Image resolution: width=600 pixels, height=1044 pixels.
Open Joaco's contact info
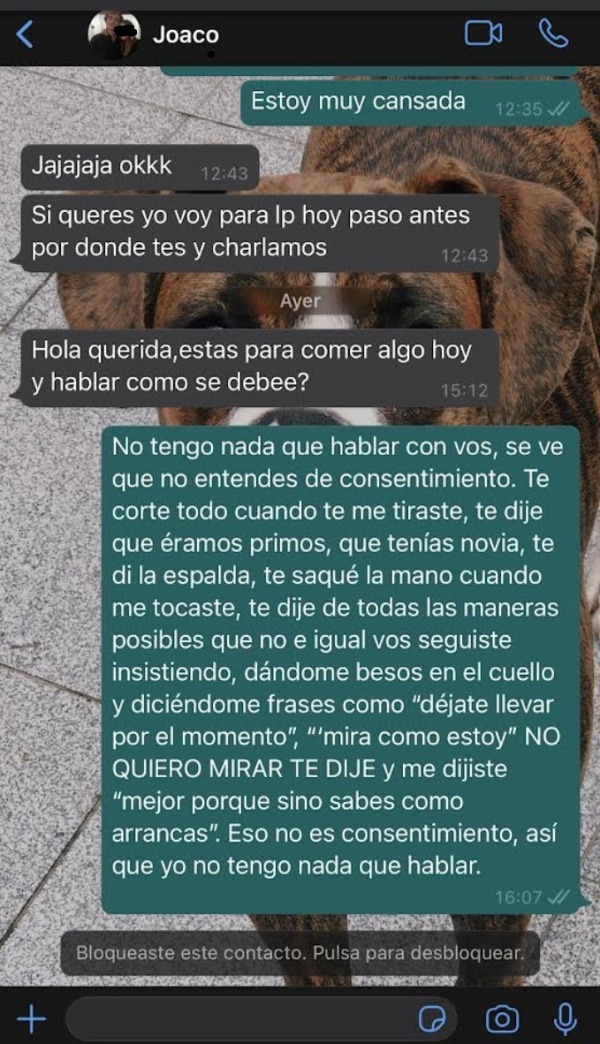[185, 35]
